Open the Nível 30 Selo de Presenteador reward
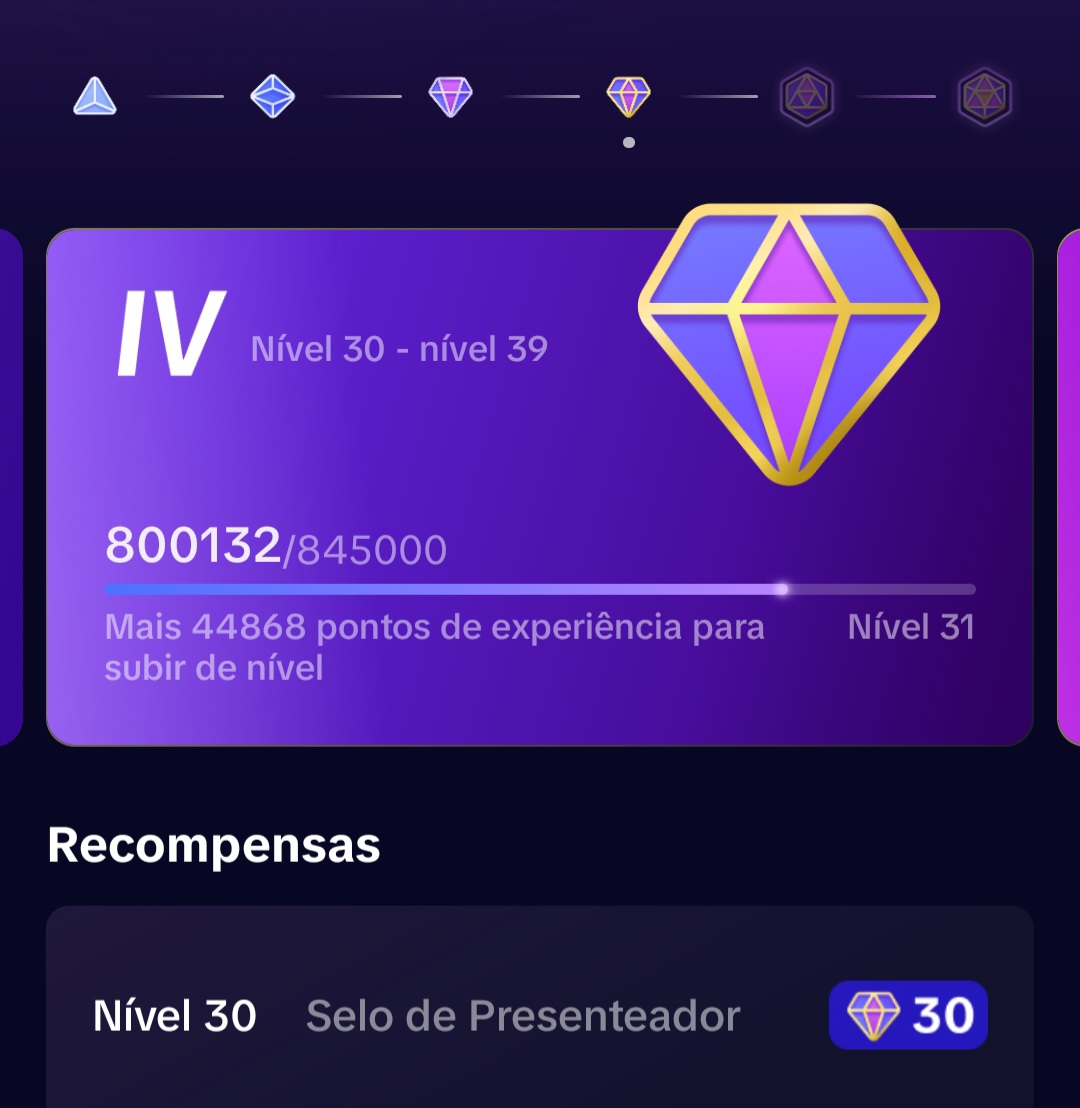1080x1108 pixels. point(539,1015)
